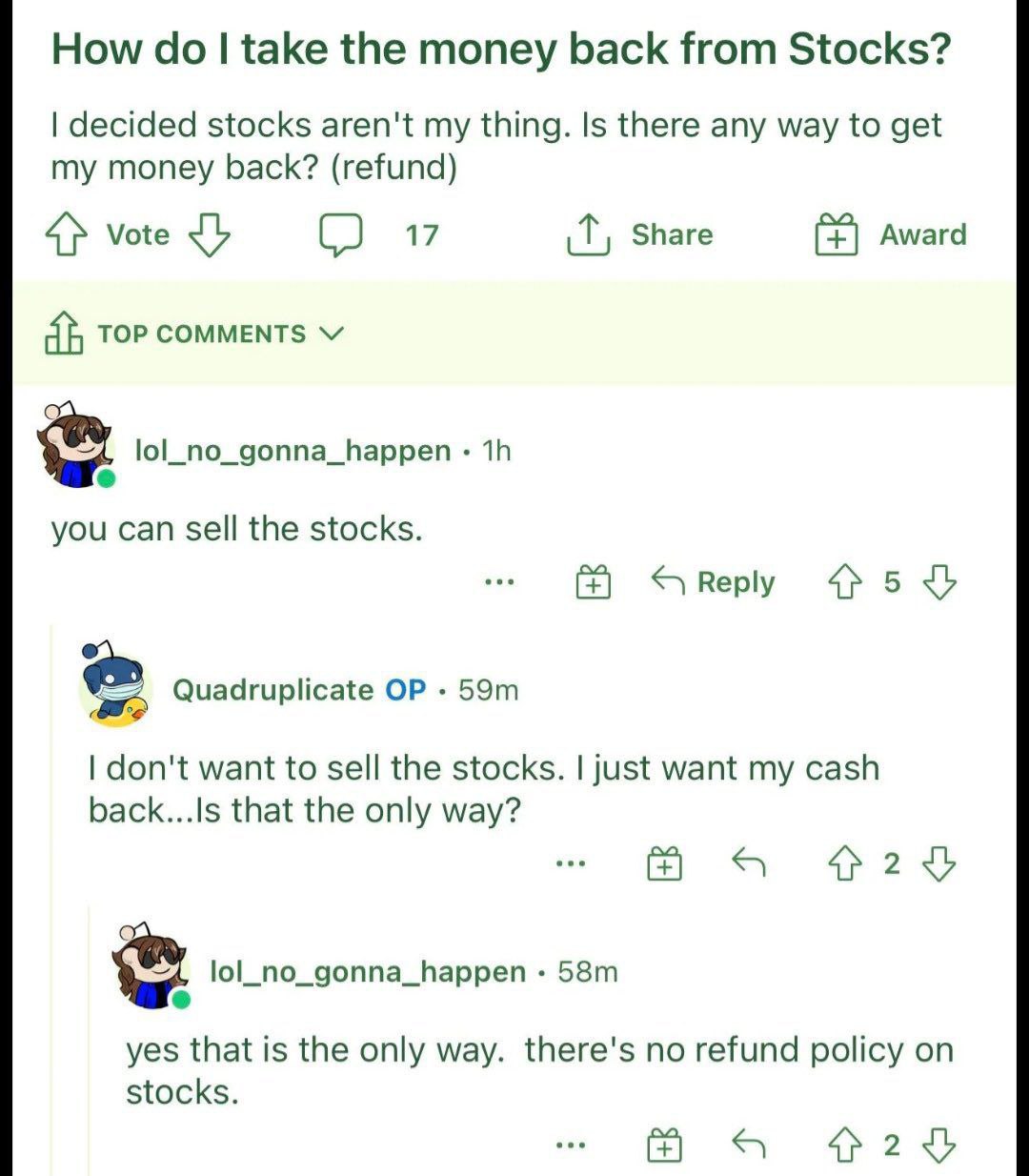Open lol_no_gonna_happen's profile from the first comment
This screenshot has width=1029, height=1176.
293,450
